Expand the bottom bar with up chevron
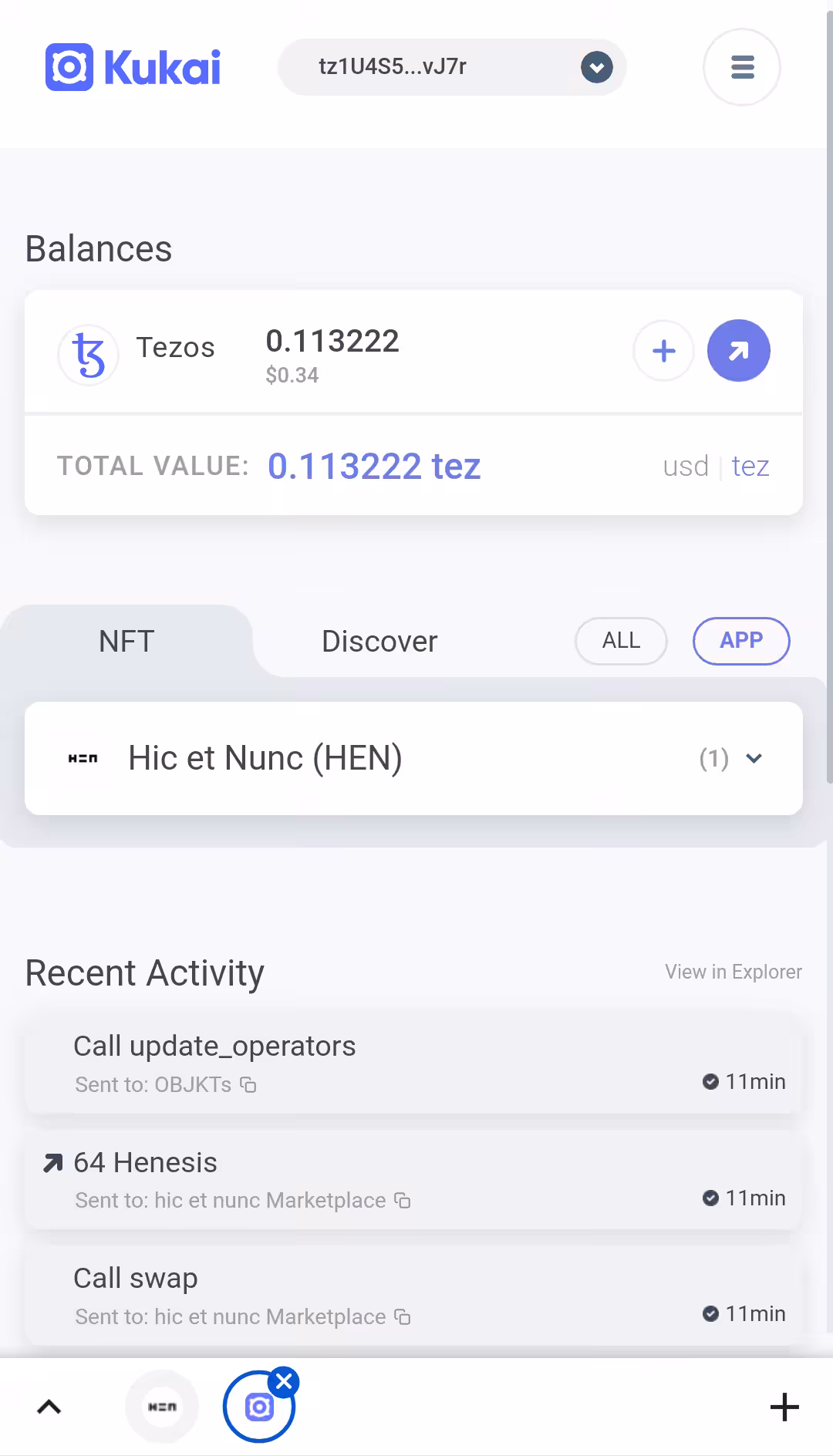 tap(49, 1407)
